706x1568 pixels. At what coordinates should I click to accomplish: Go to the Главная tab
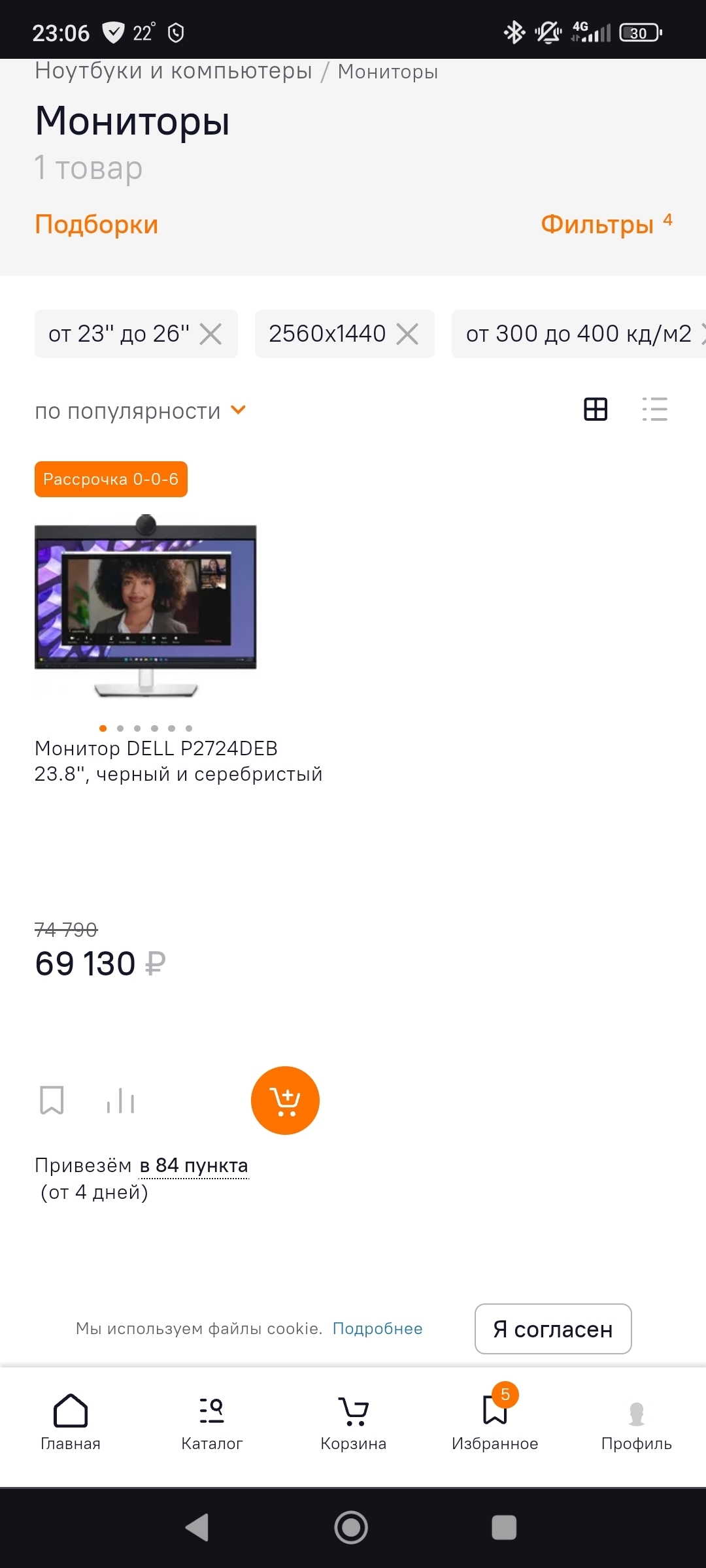(71, 1420)
